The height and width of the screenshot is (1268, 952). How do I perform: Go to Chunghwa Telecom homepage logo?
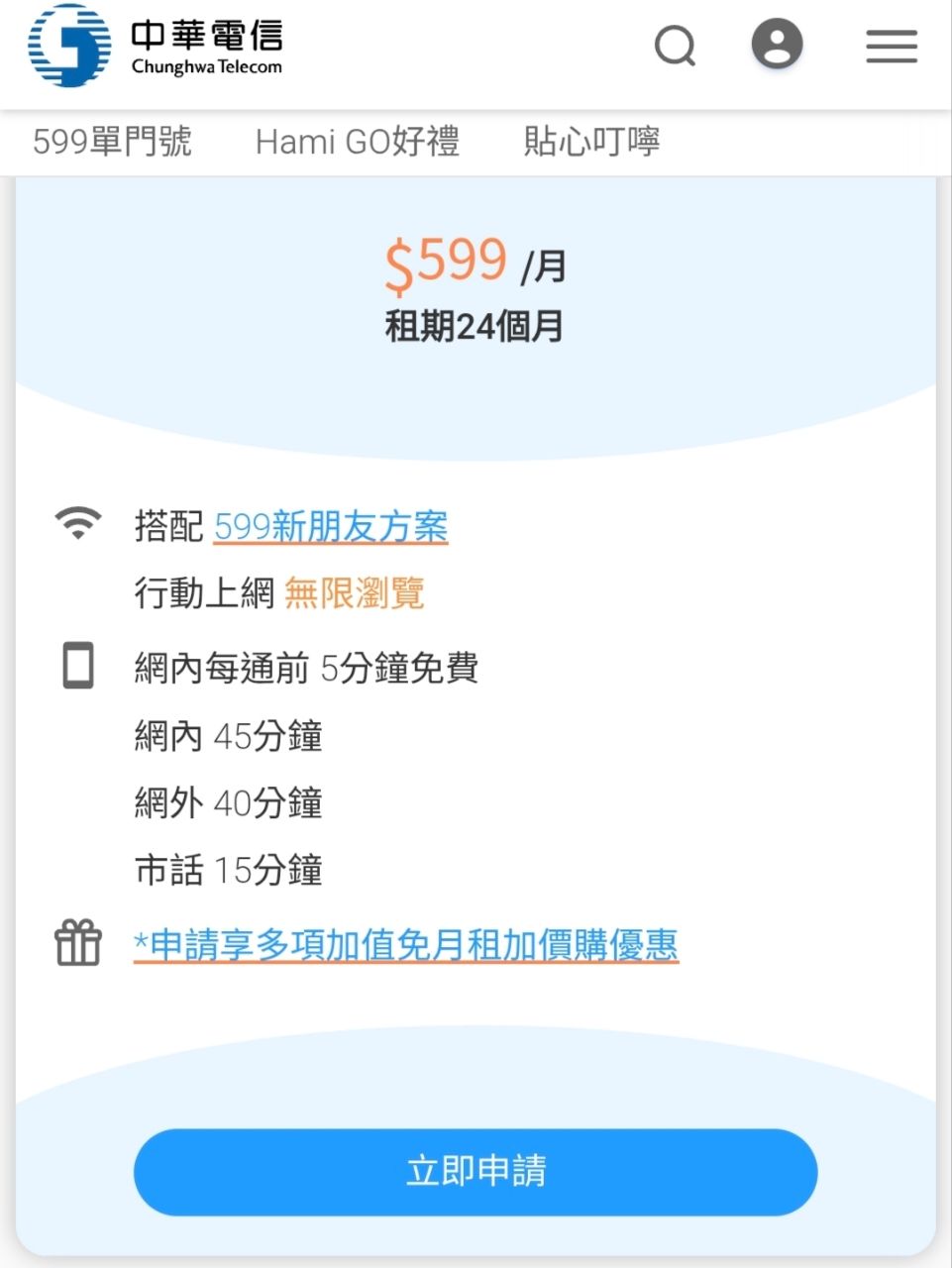[x=156, y=46]
